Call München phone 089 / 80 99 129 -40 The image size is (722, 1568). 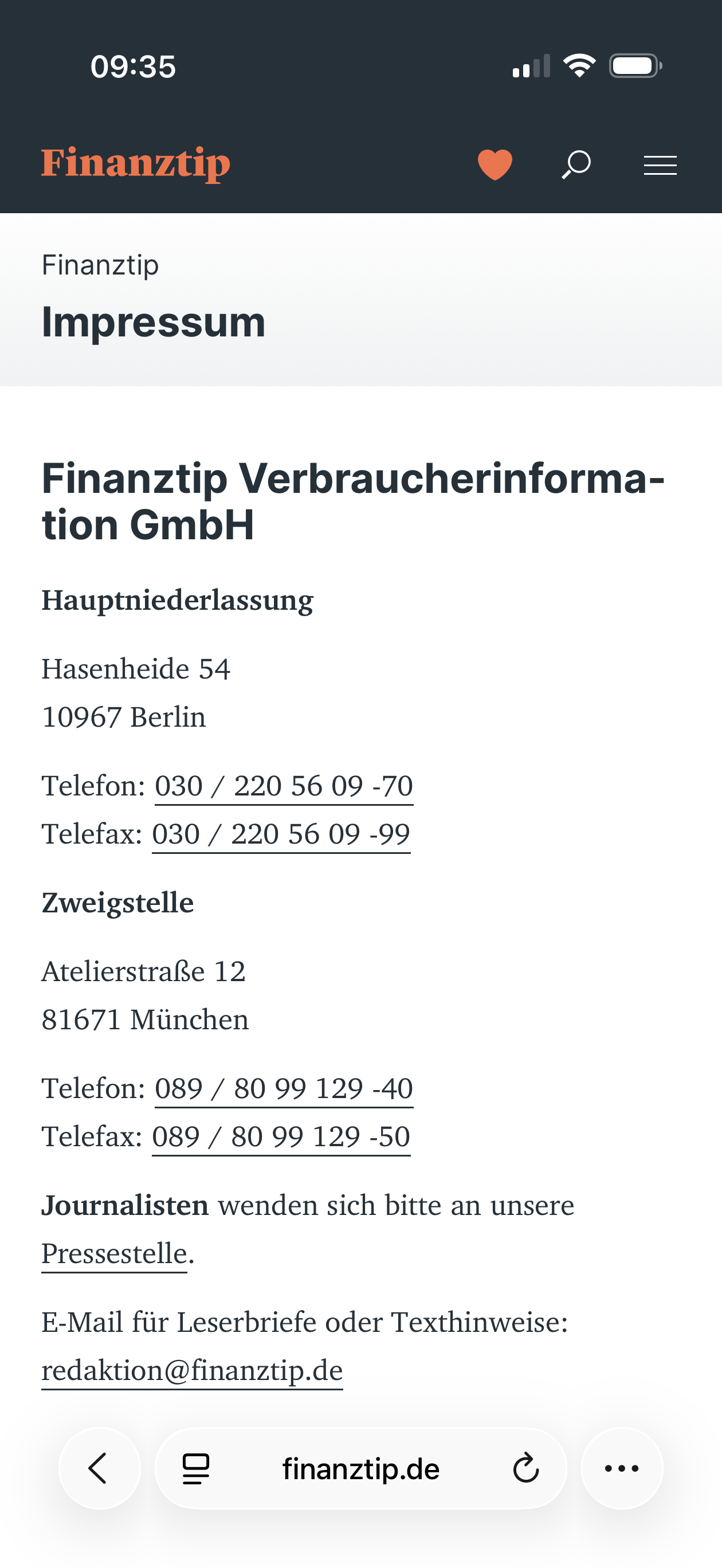[284, 1088]
